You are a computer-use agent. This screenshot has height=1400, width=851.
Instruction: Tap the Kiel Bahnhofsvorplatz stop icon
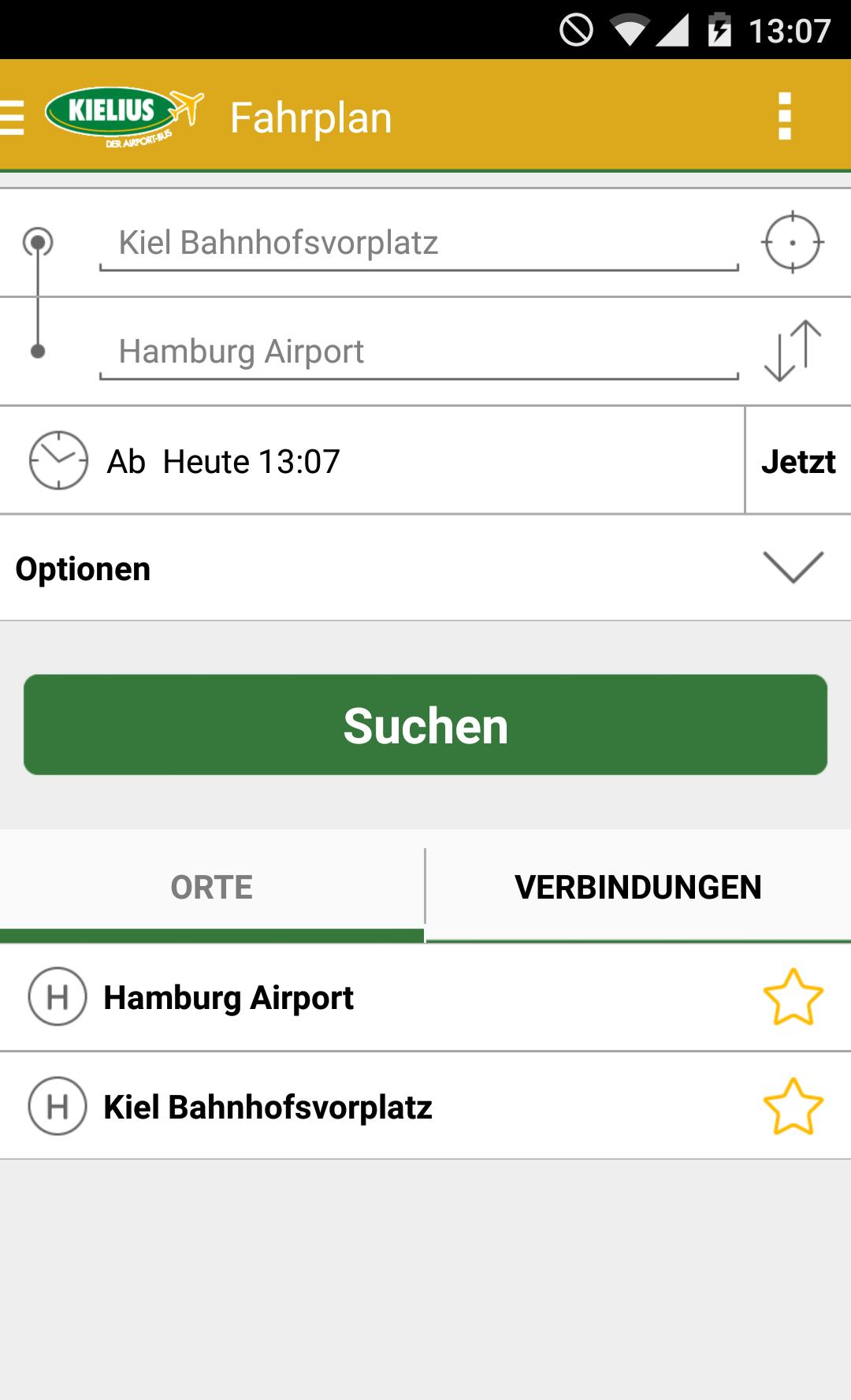click(x=57, y=1107)
